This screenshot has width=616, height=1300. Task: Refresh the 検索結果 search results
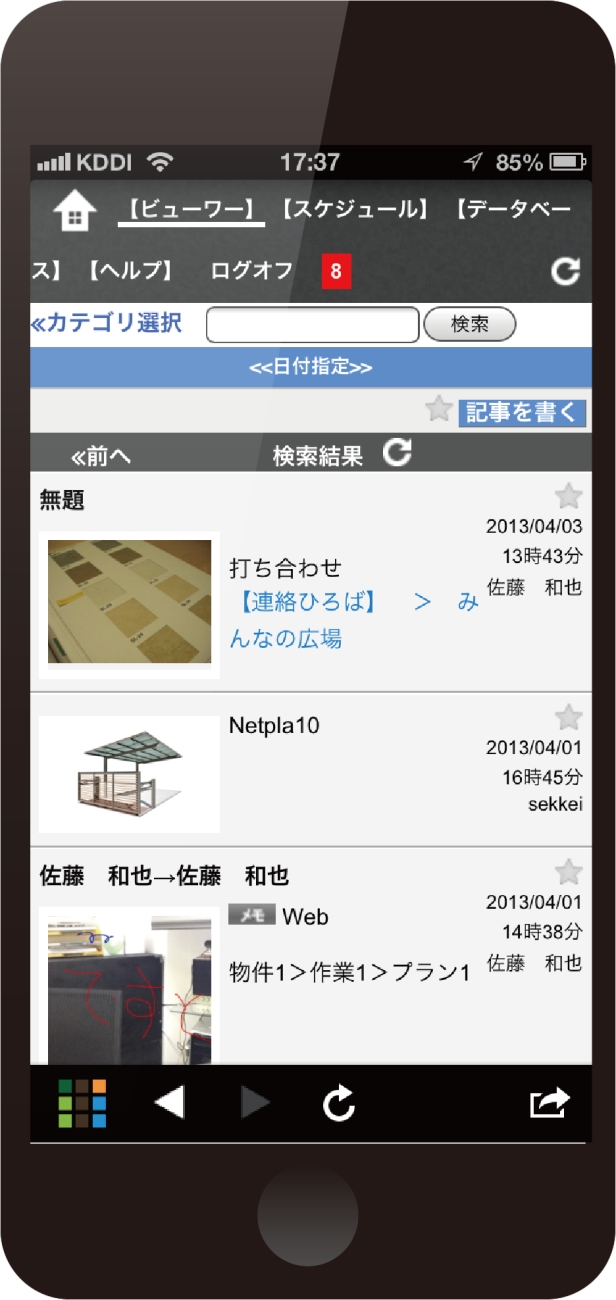(x=398, y=454)
